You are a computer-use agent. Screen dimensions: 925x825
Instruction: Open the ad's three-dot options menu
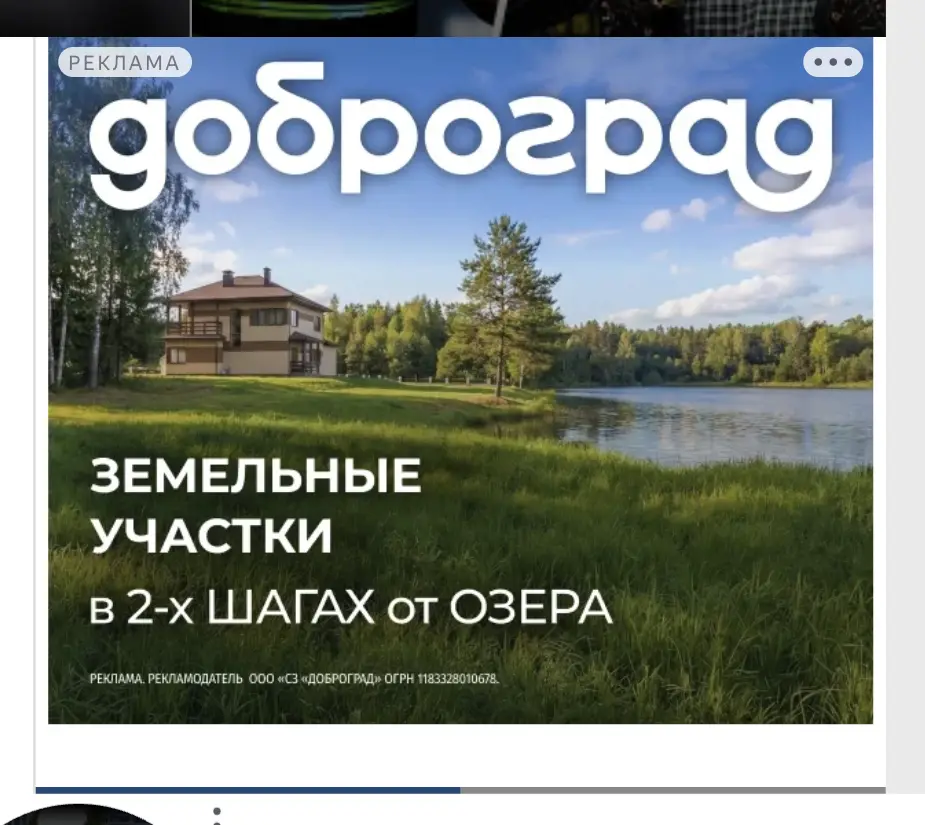click(832, 62)
